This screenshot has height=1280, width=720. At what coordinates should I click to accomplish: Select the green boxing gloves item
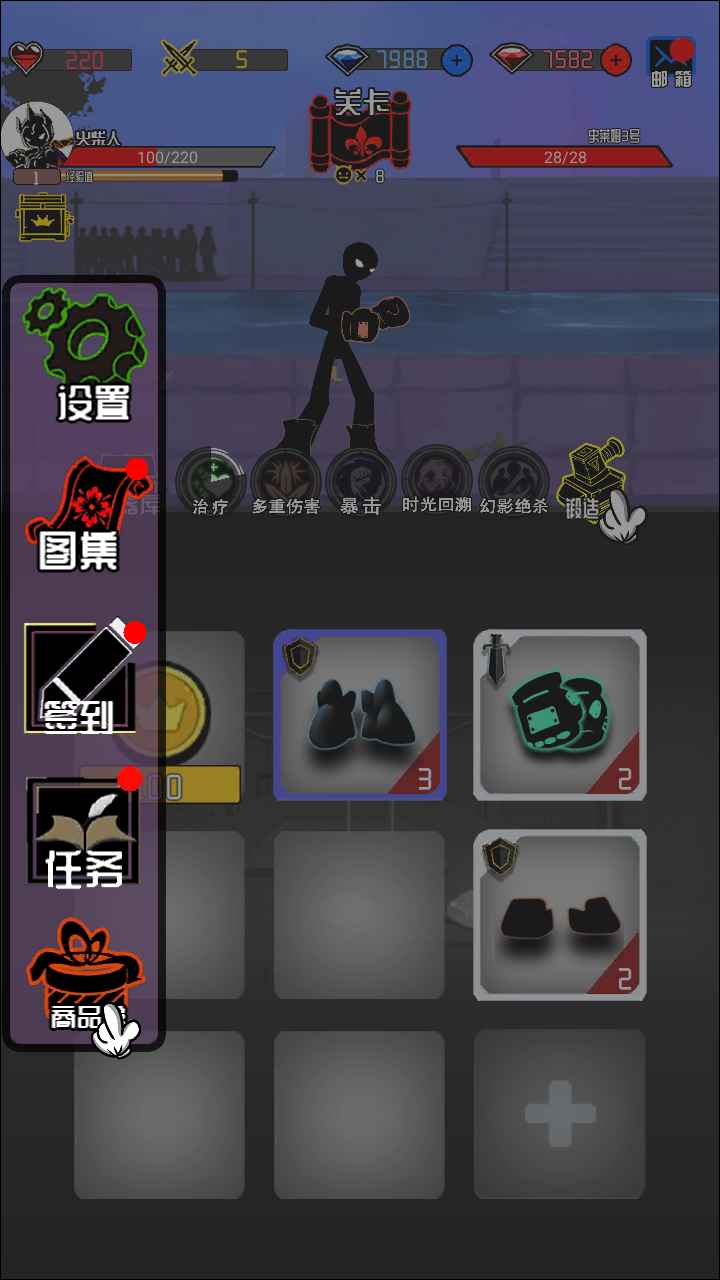560,715
